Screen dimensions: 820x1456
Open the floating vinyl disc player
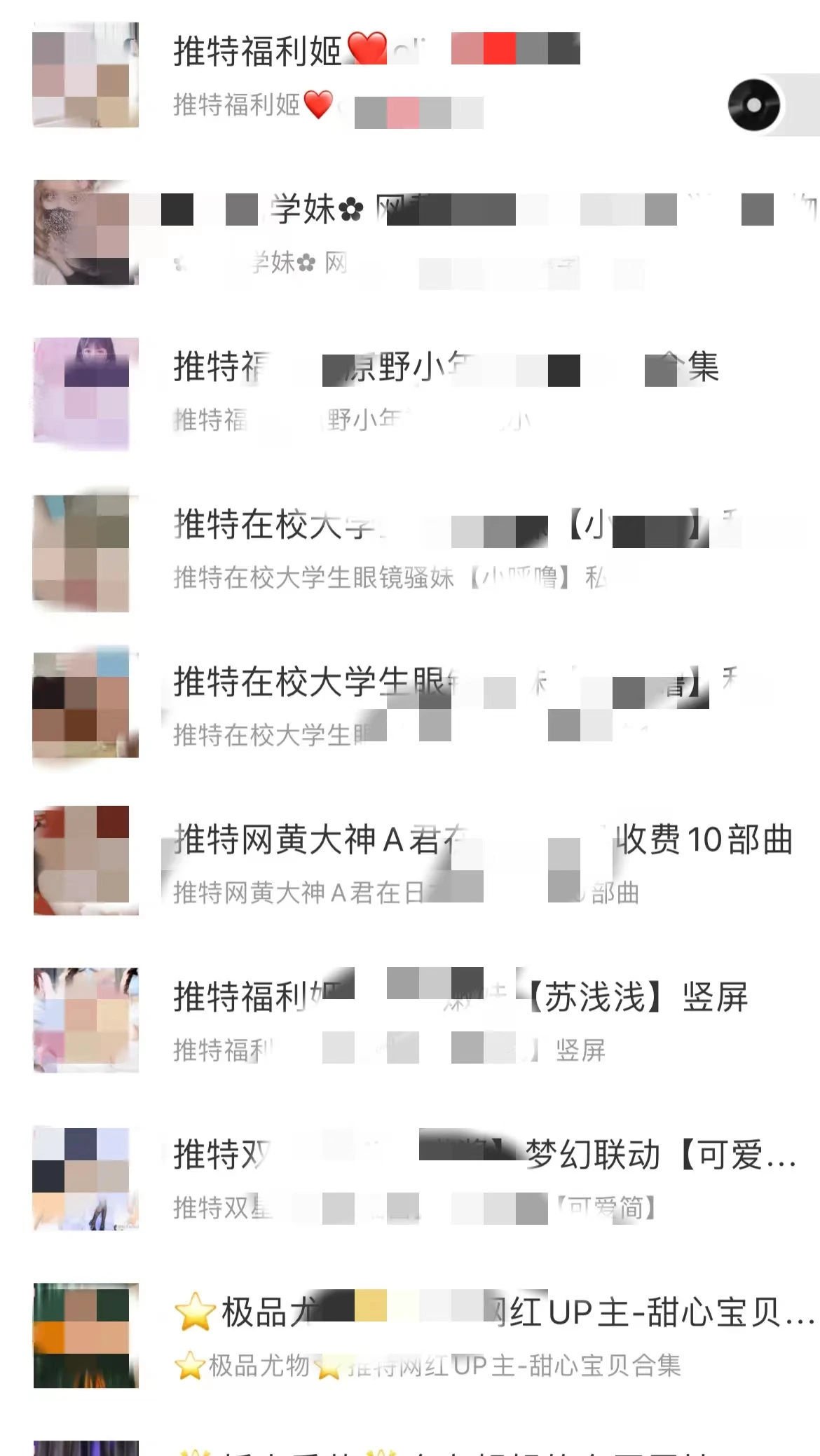(754, 105)
